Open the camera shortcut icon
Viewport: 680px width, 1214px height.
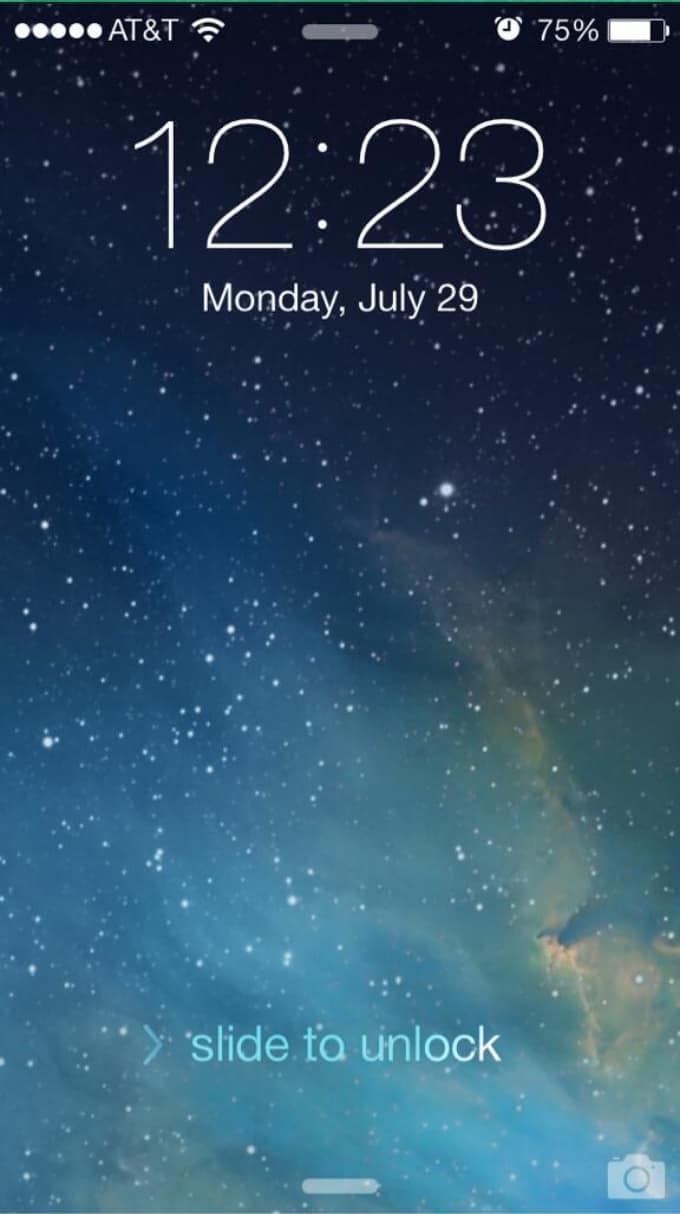[636, 1179]
